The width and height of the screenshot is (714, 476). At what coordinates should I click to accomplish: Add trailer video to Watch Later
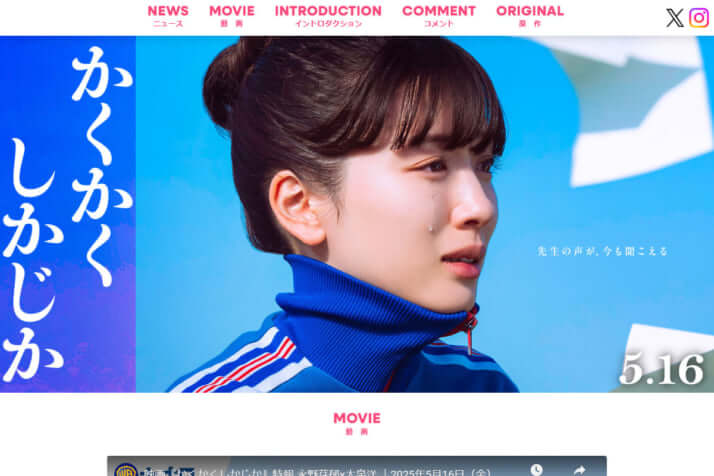pos(537,469)
